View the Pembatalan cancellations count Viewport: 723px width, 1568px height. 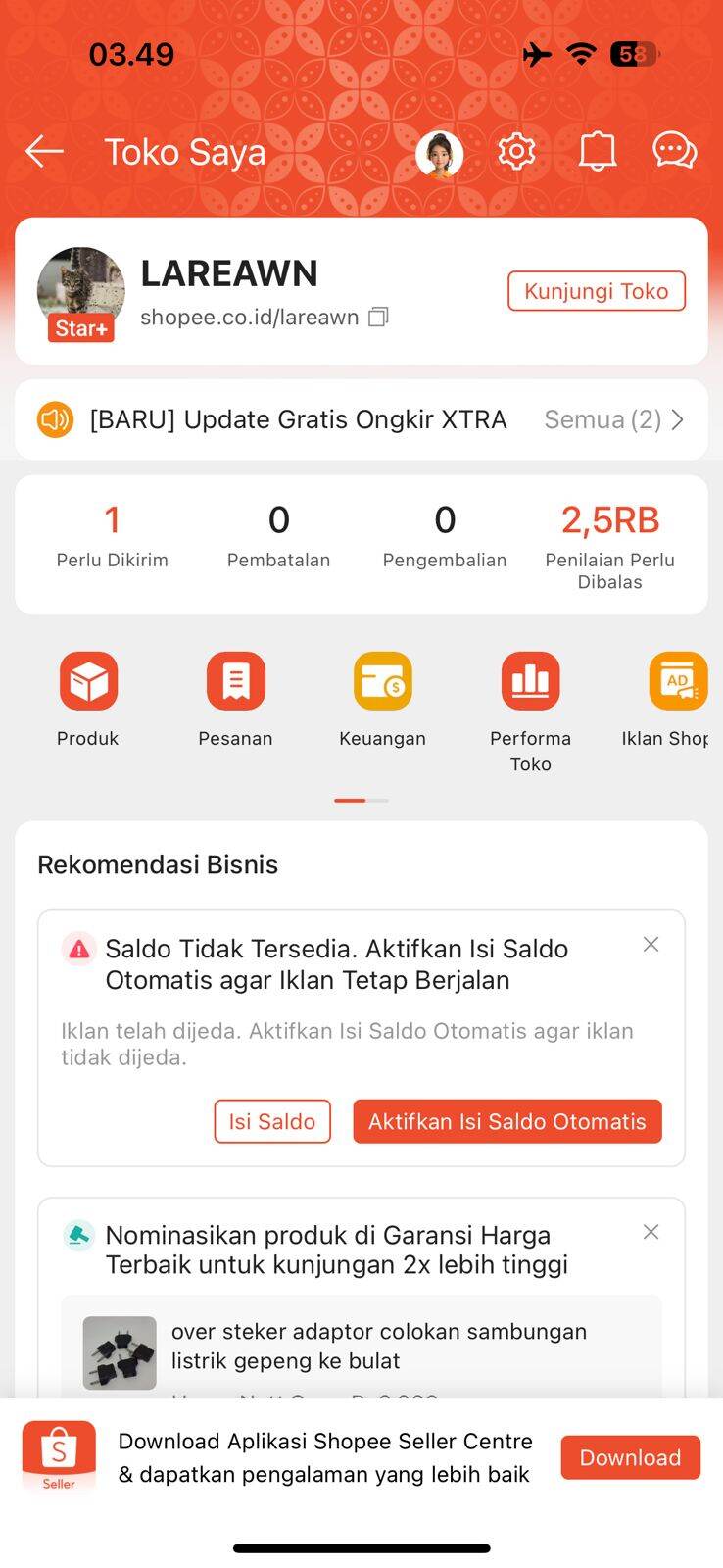pyautogui.click(x=278, y=536)
